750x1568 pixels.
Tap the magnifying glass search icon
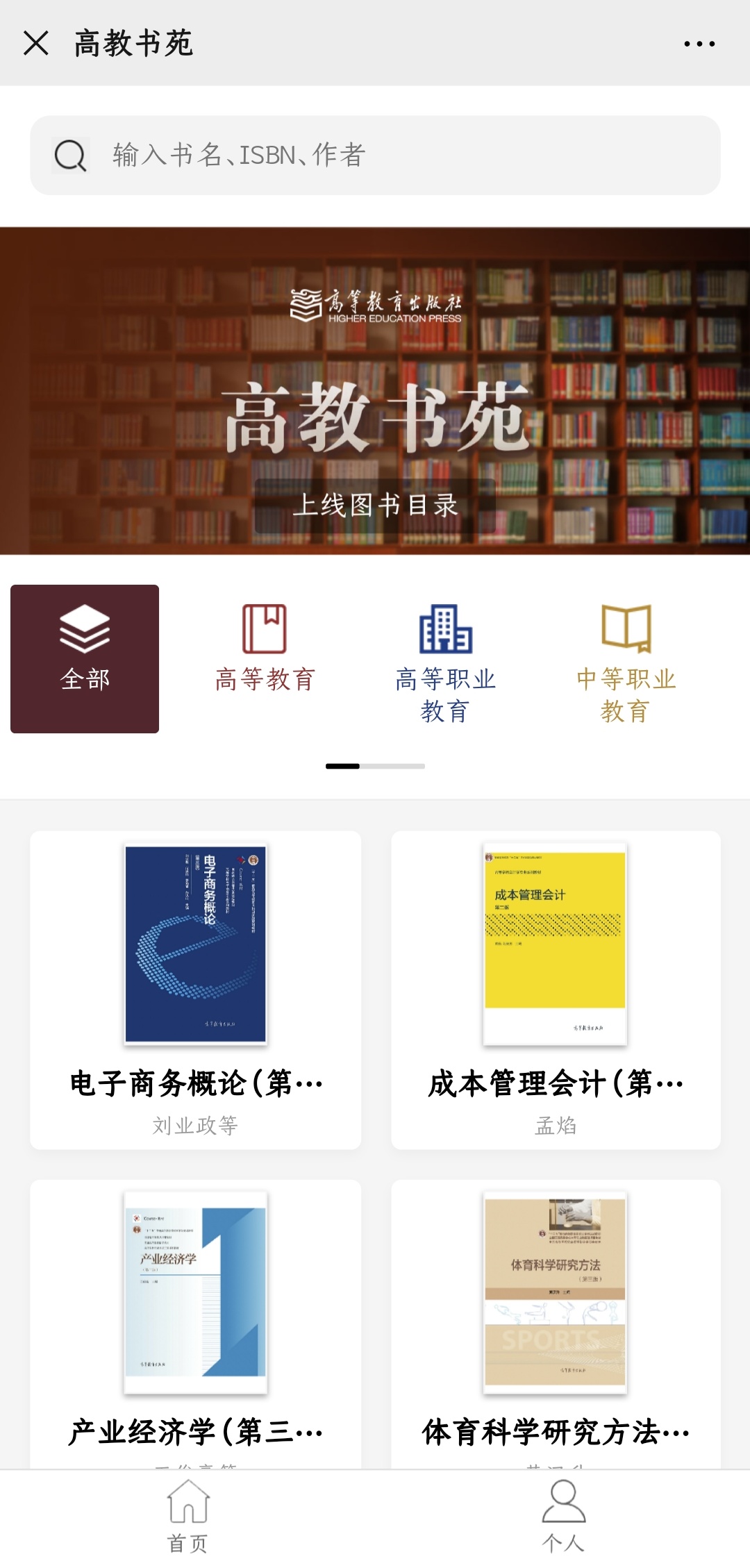click(x=69, y=154)
